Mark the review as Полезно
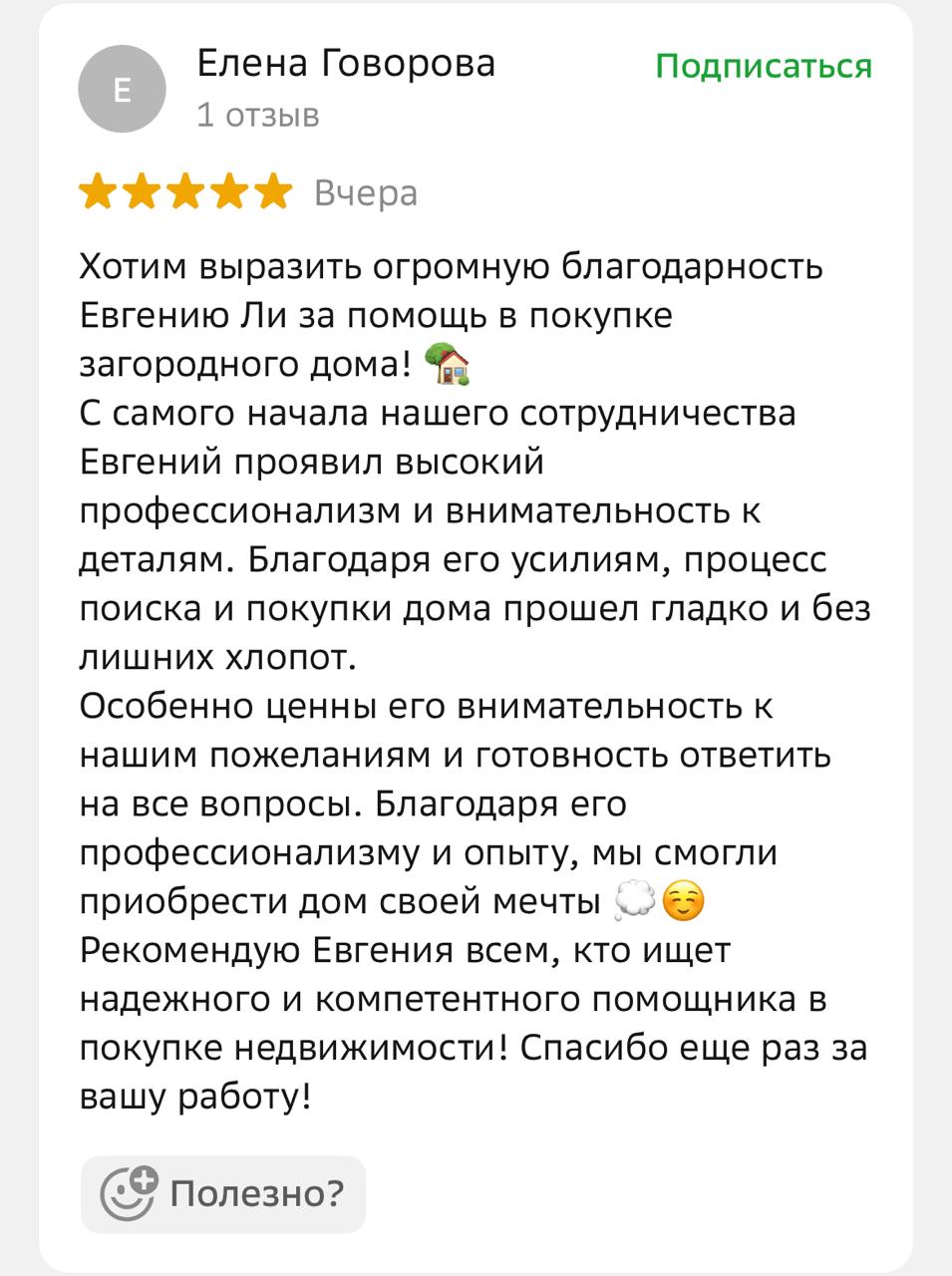This screenshot has width=952, height=1276. click(x=223, y=1193)
